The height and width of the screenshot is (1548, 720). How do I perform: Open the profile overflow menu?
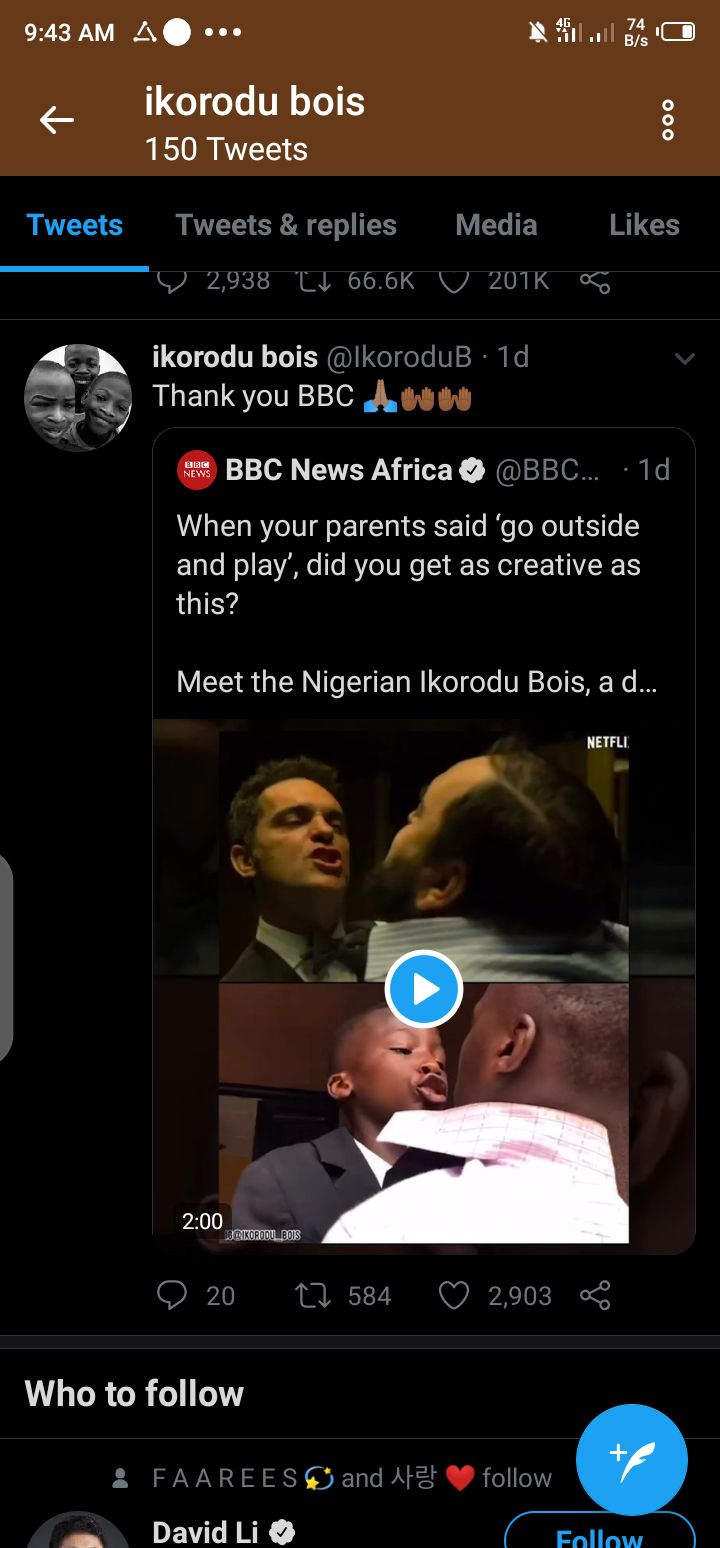(x=668, y=121)
